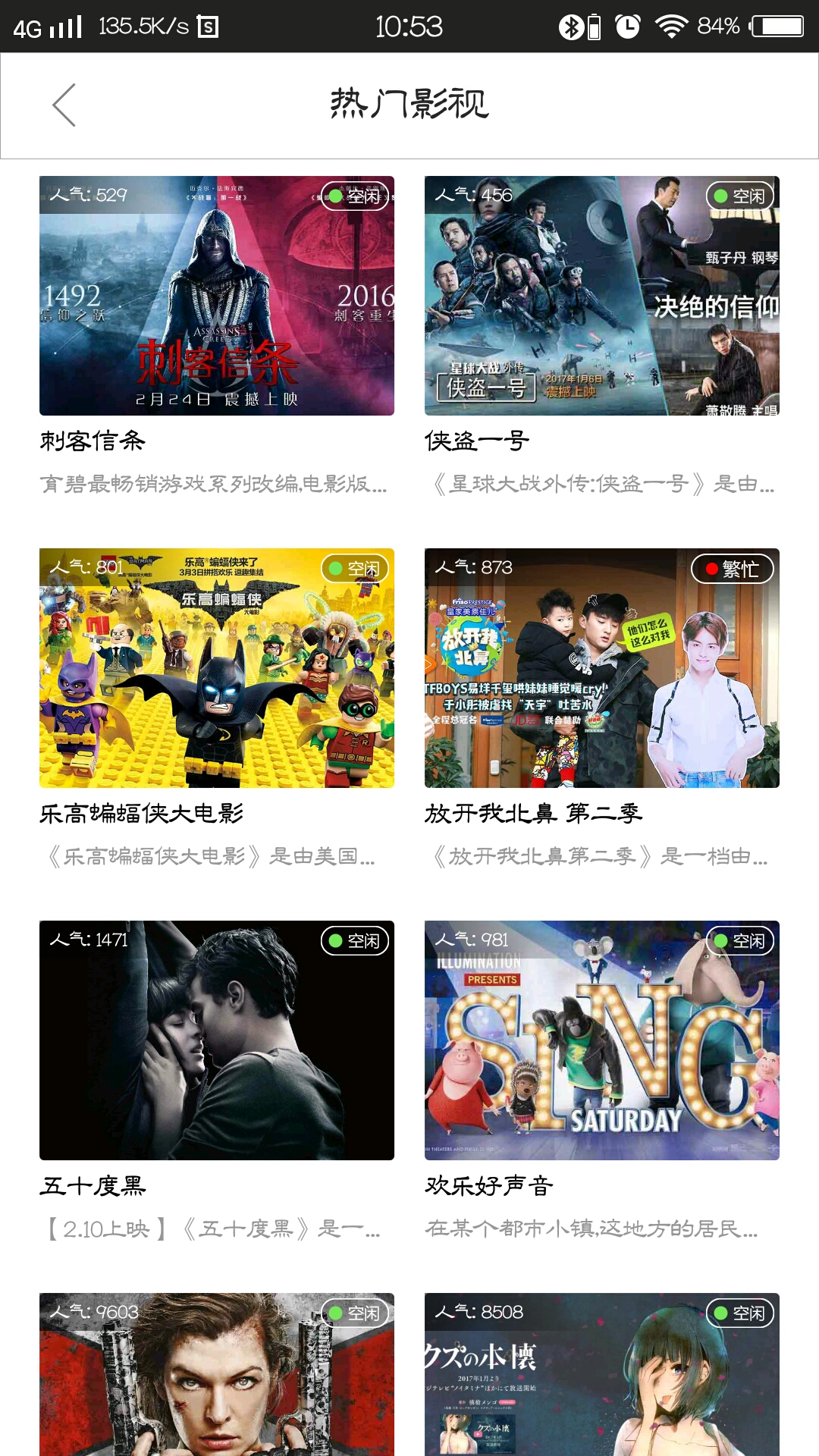Image resolution: width=819 pixels, height=1456 pixels.
Task: Open the 侠盗一号 movie card
Action: pyautogui.click(x=602, y=296)
